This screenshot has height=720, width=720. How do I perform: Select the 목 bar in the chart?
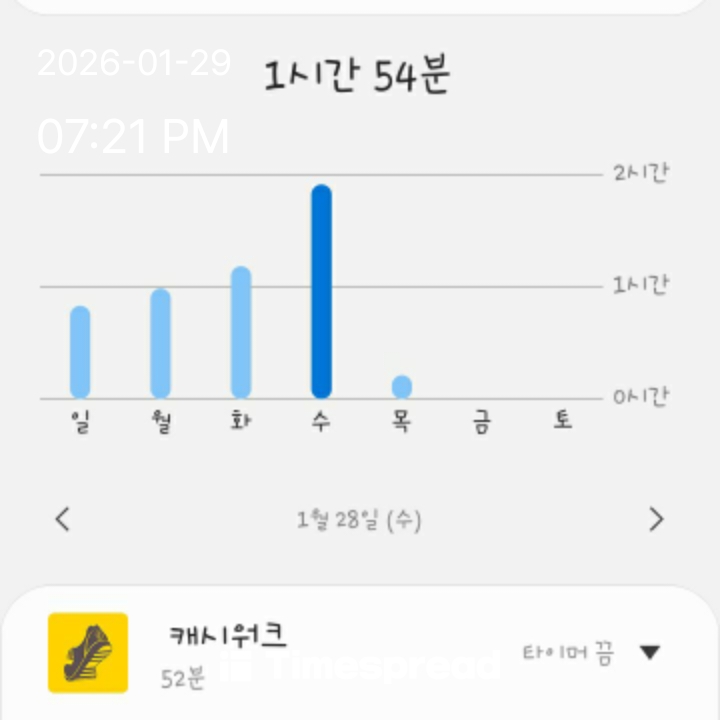(402, 386)
